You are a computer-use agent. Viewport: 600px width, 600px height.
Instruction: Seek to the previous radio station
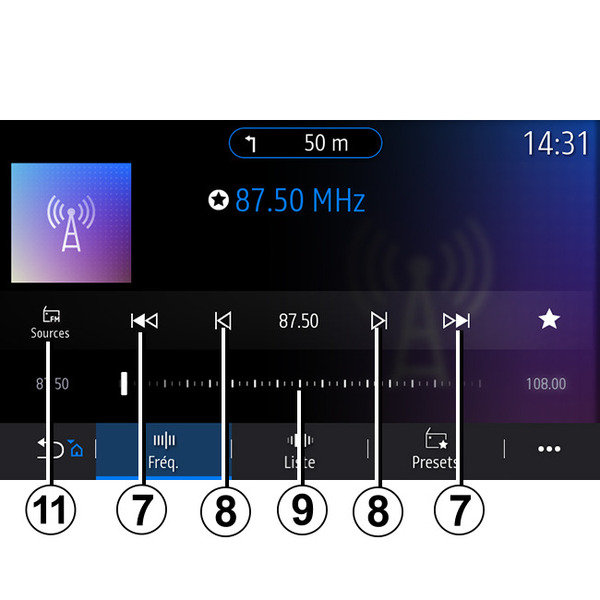144,321
